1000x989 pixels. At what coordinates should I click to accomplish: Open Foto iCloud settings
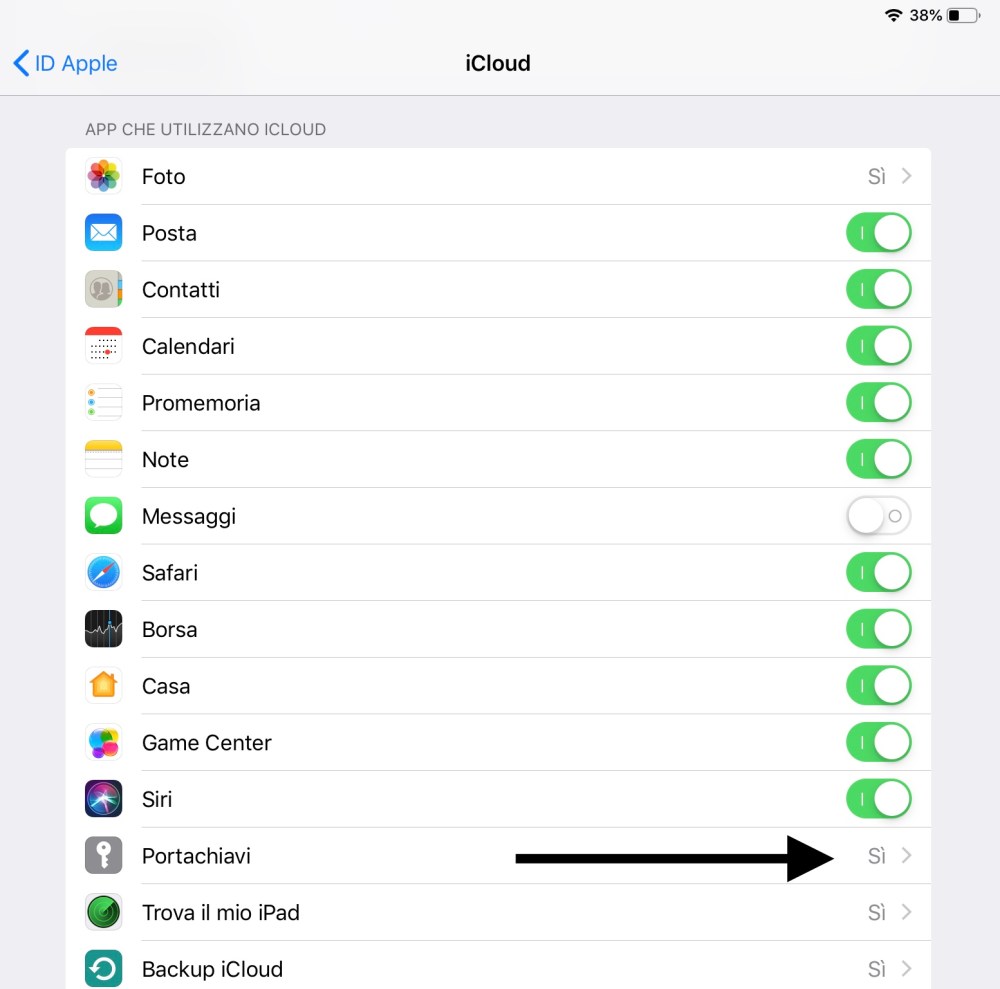point(498,177)
